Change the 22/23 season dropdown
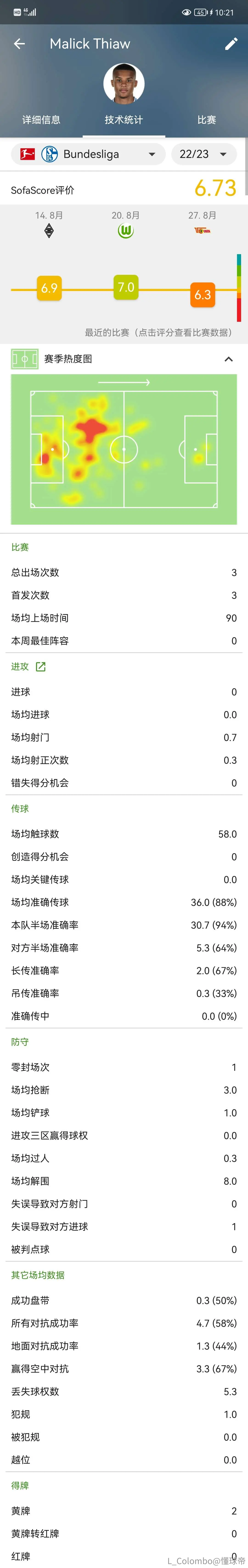Screen dimensions: 248x1568 tap(204, 154)
